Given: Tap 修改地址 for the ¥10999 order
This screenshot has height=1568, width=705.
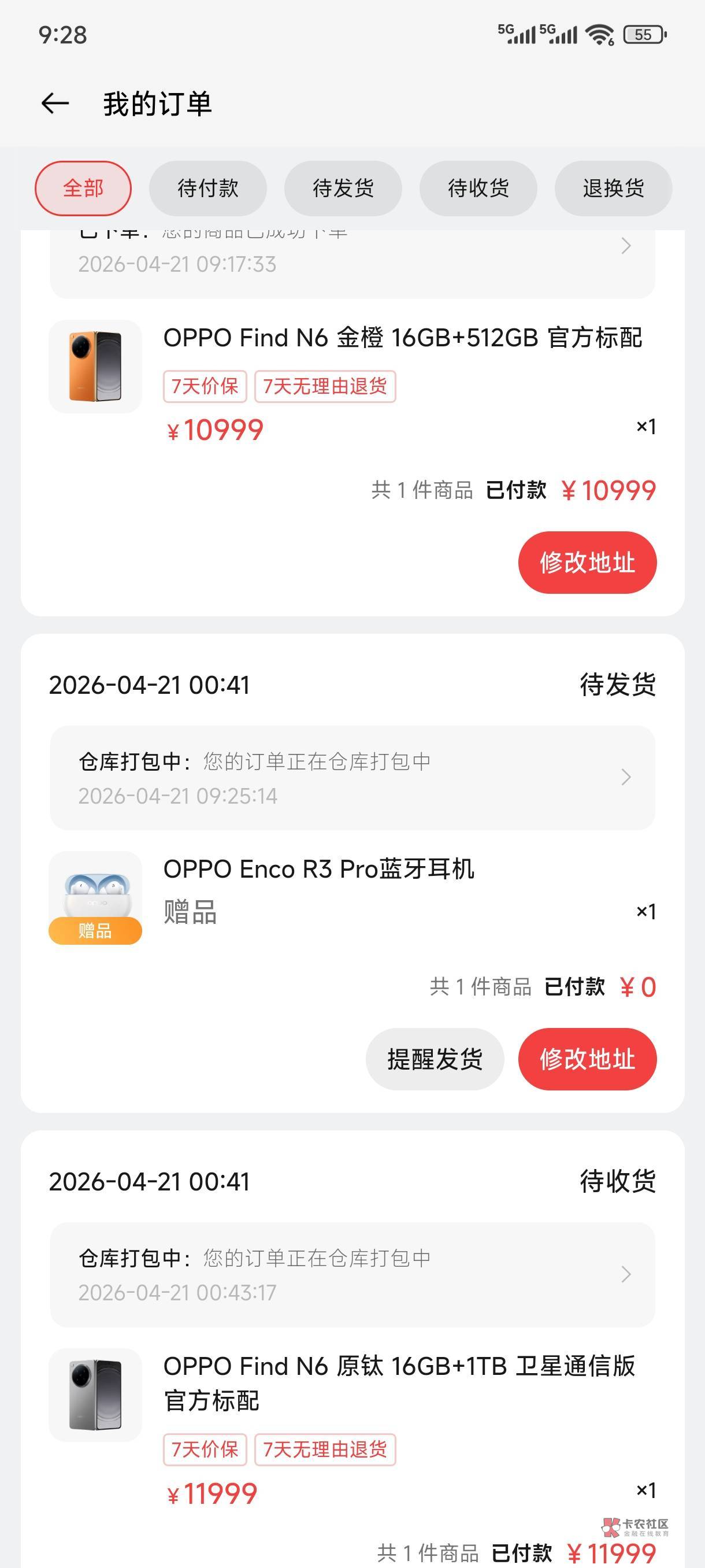Looking at the screenshot, I should point(587,563).
